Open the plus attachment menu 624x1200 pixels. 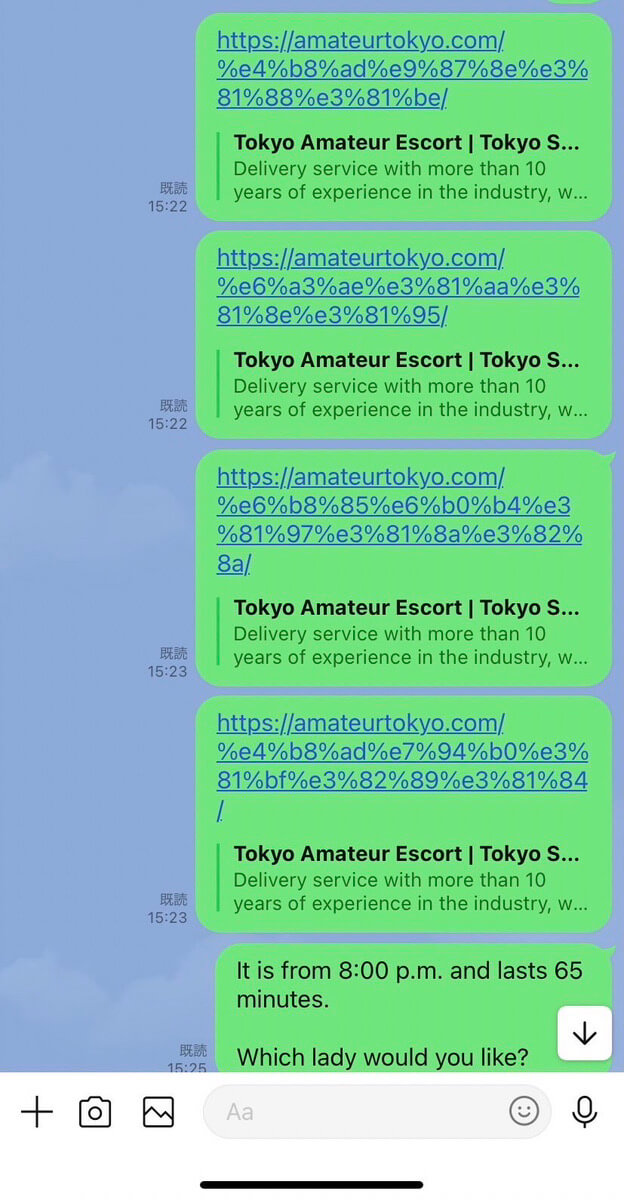(x=36, y=1111)
